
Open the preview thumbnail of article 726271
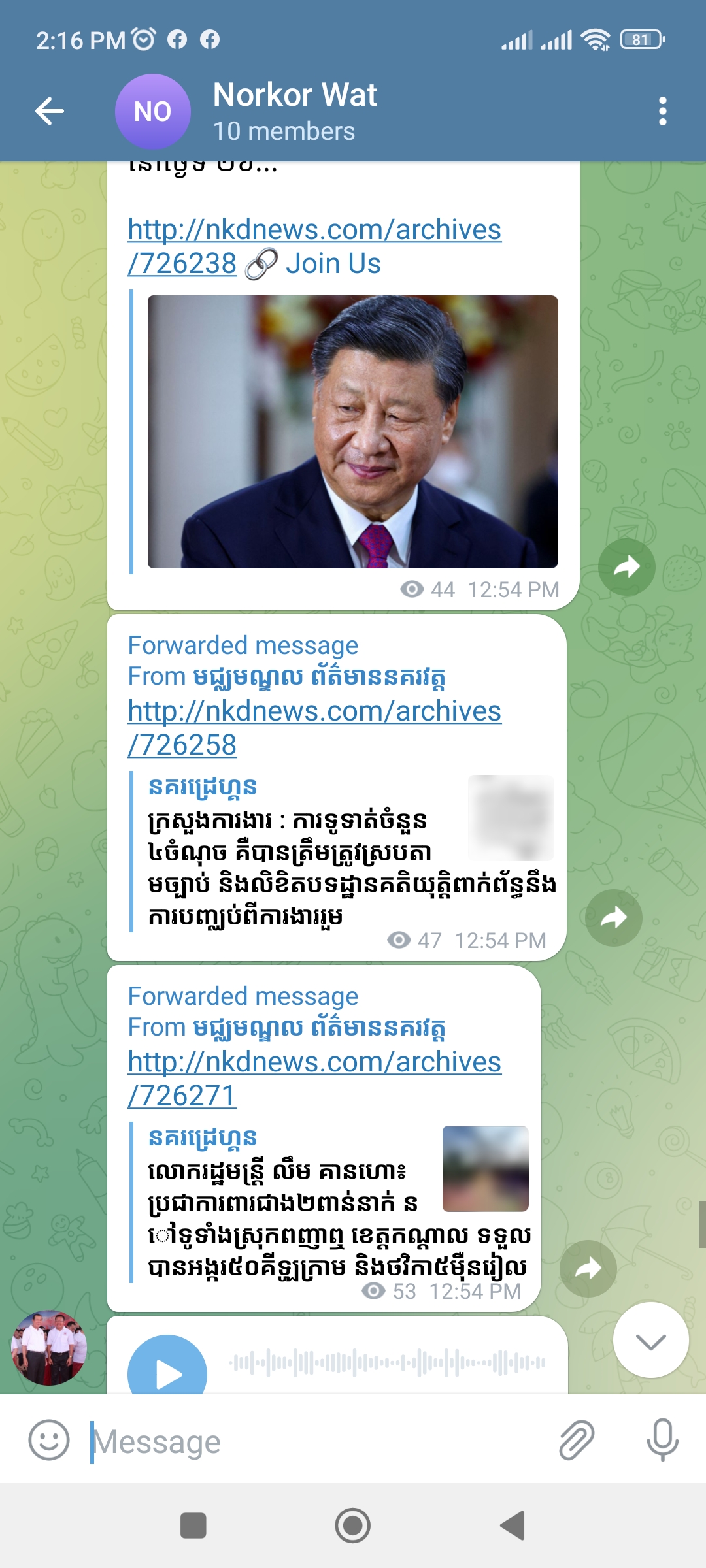[486, 1169]
